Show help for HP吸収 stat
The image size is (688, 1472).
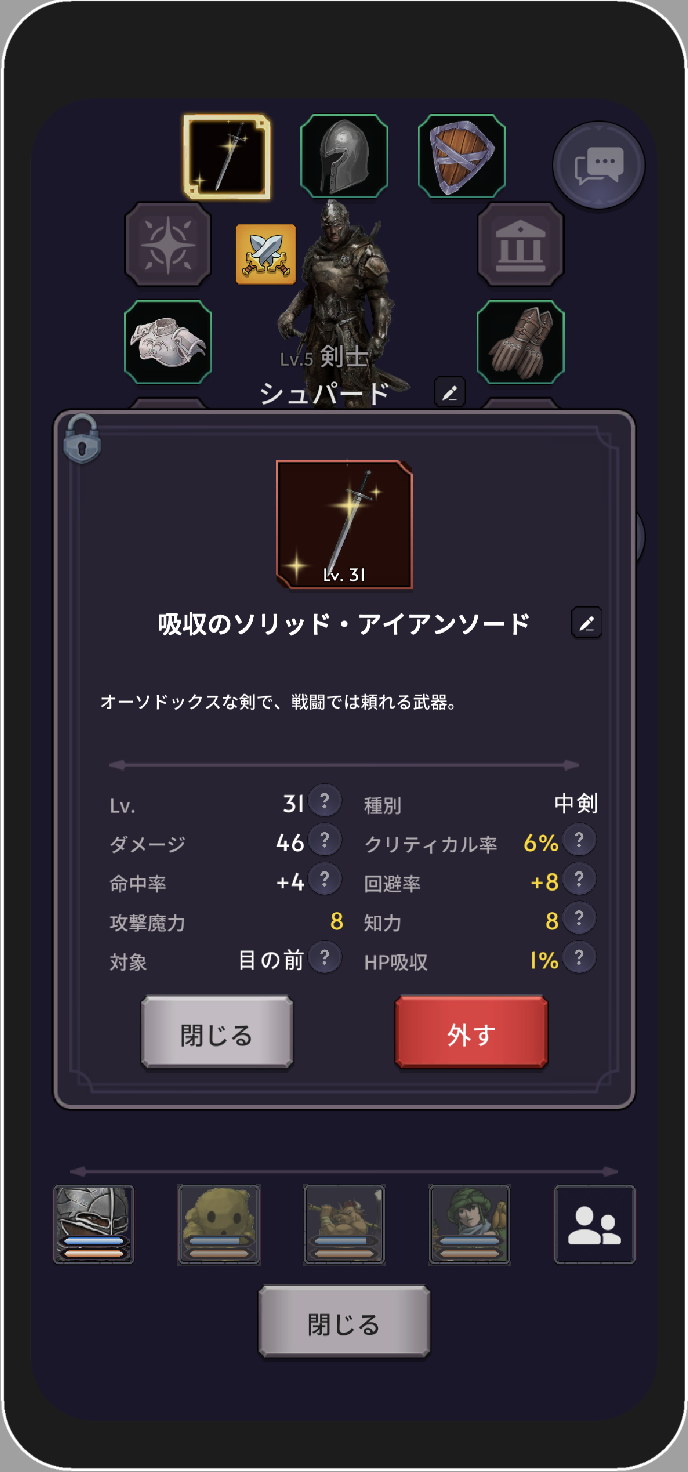click(x=579, y=959)
